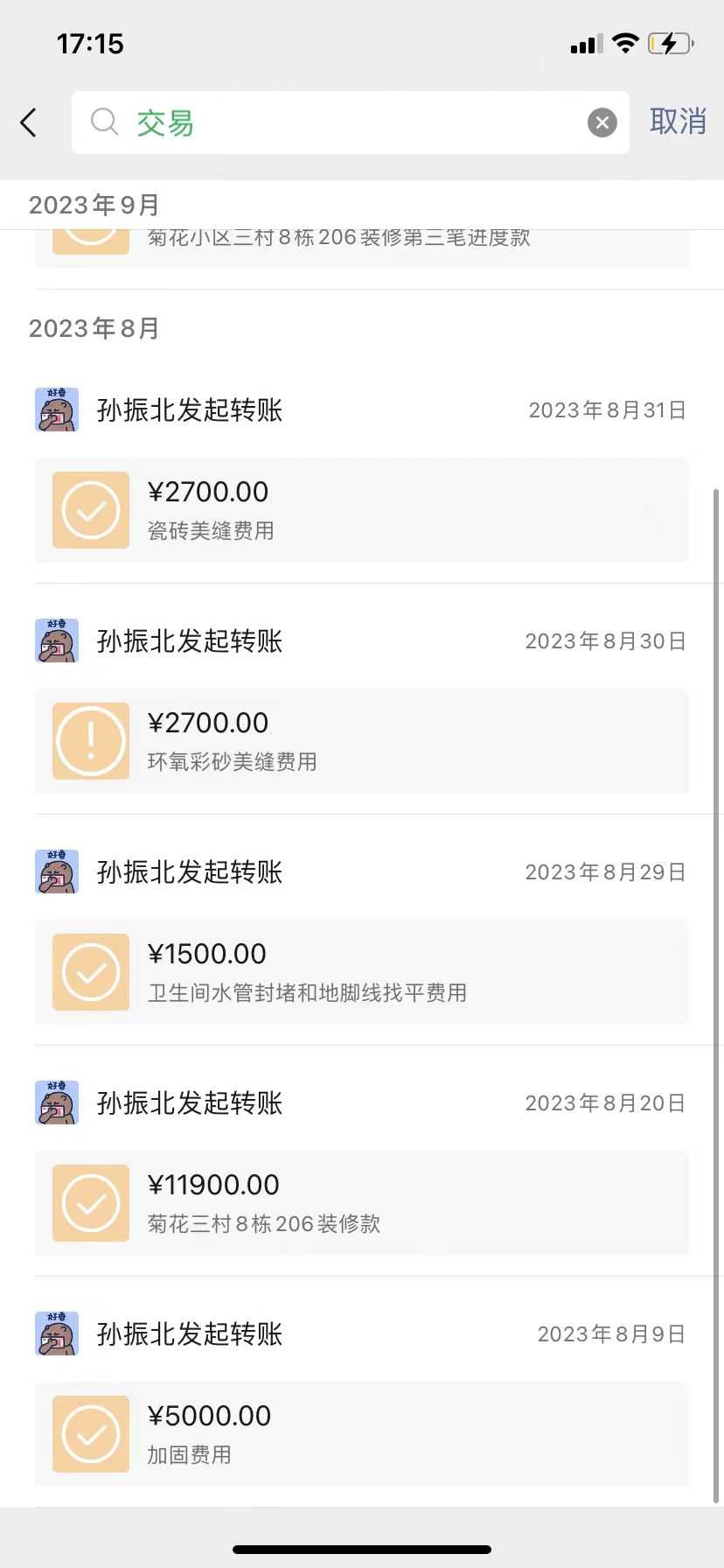Open the ¥2700.00 瓷砖美缝费用 transfer
This screenshot has width=724, height=1568.
coord(361,510)
